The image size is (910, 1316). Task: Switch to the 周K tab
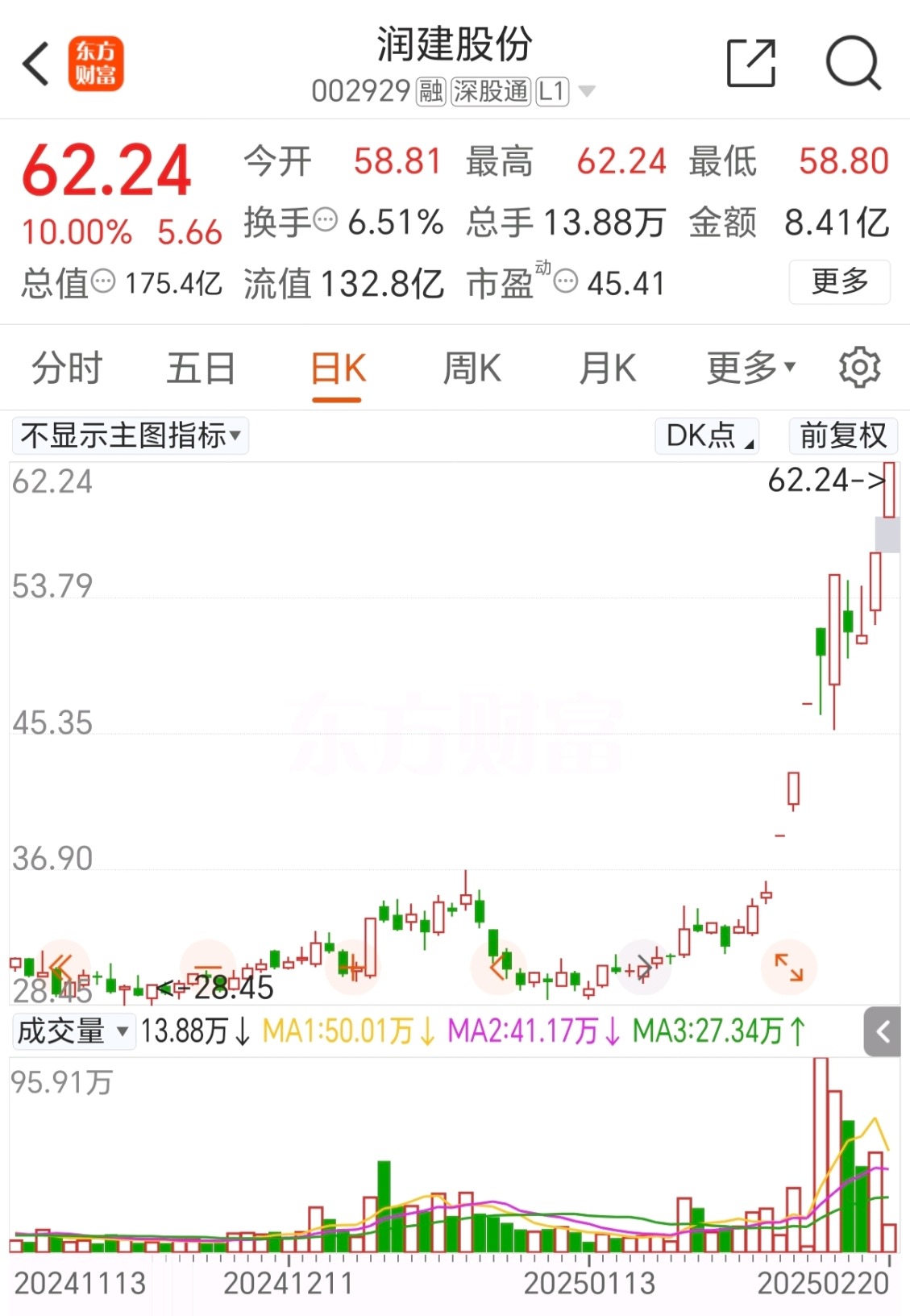(x=472, y=369)
